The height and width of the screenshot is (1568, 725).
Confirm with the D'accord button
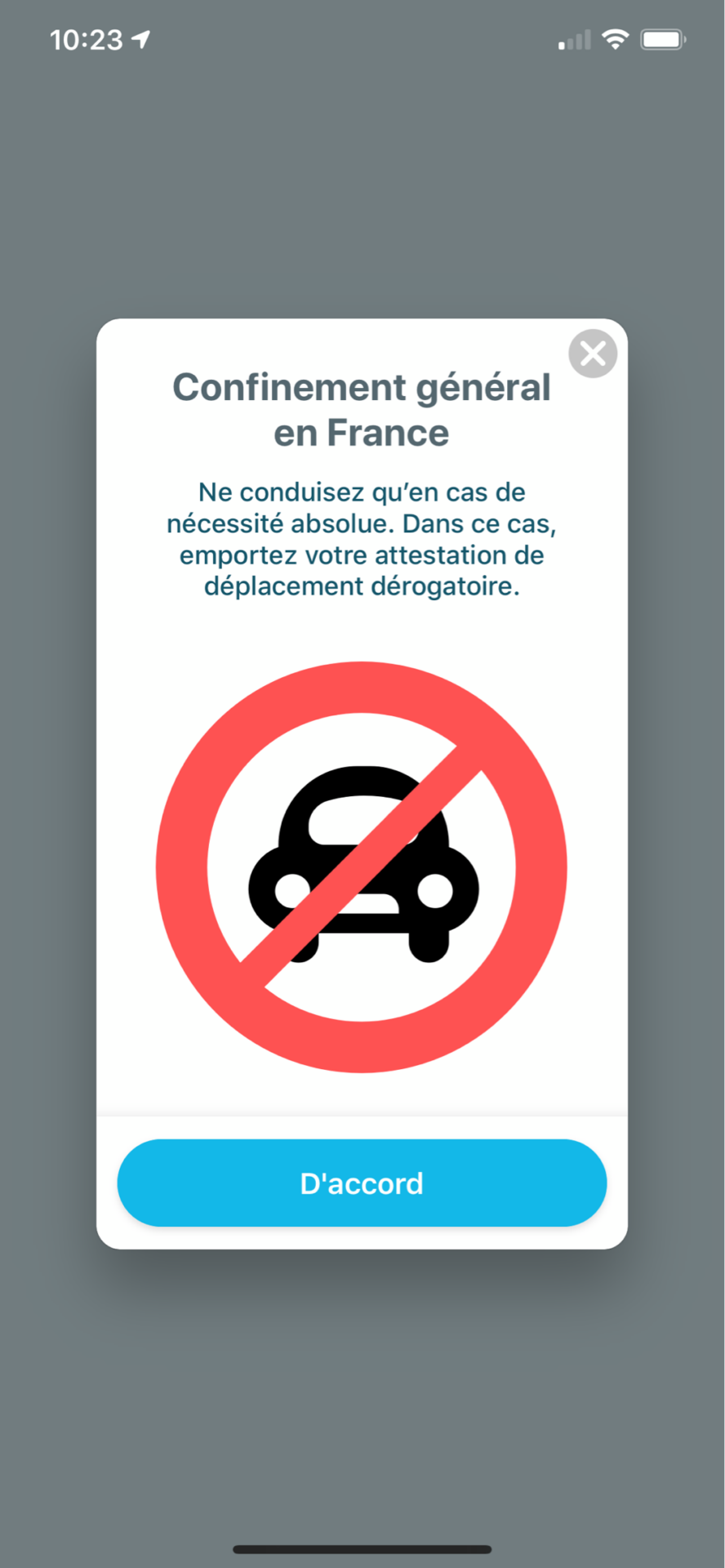pyautogui.click(x=362, y=1183)
